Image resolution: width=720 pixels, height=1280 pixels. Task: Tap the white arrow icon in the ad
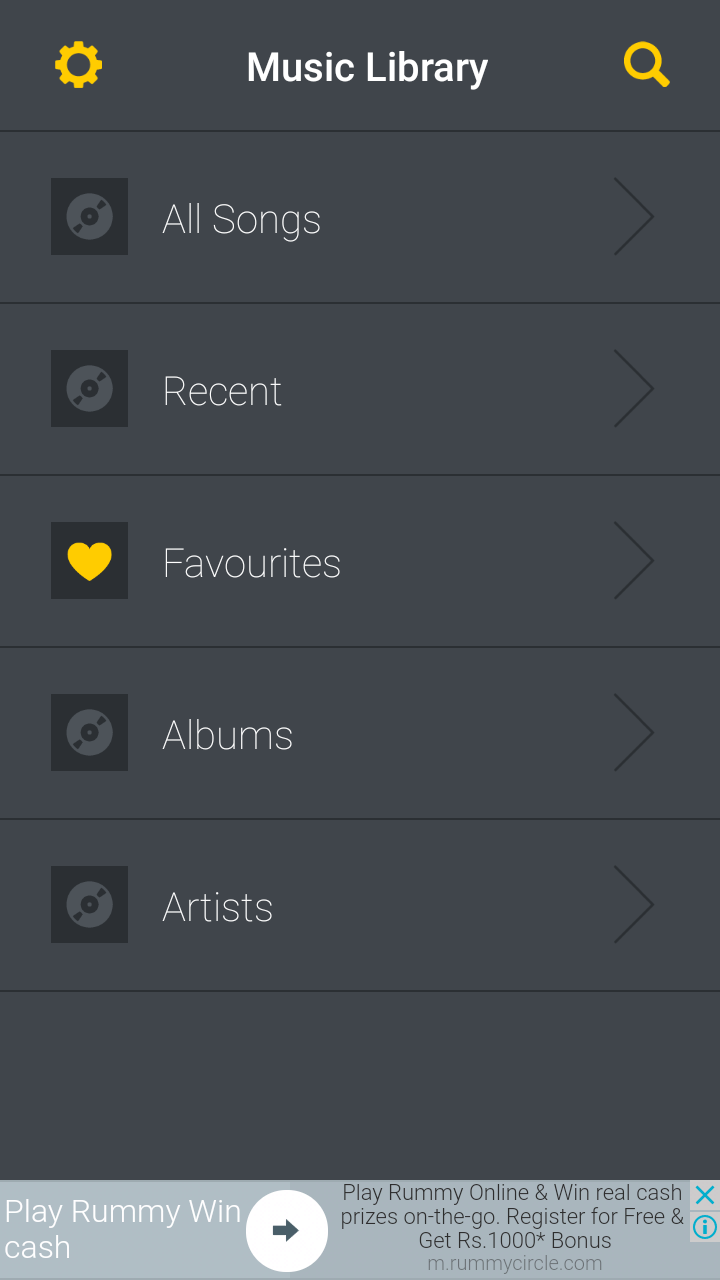tap(287, 1230)
